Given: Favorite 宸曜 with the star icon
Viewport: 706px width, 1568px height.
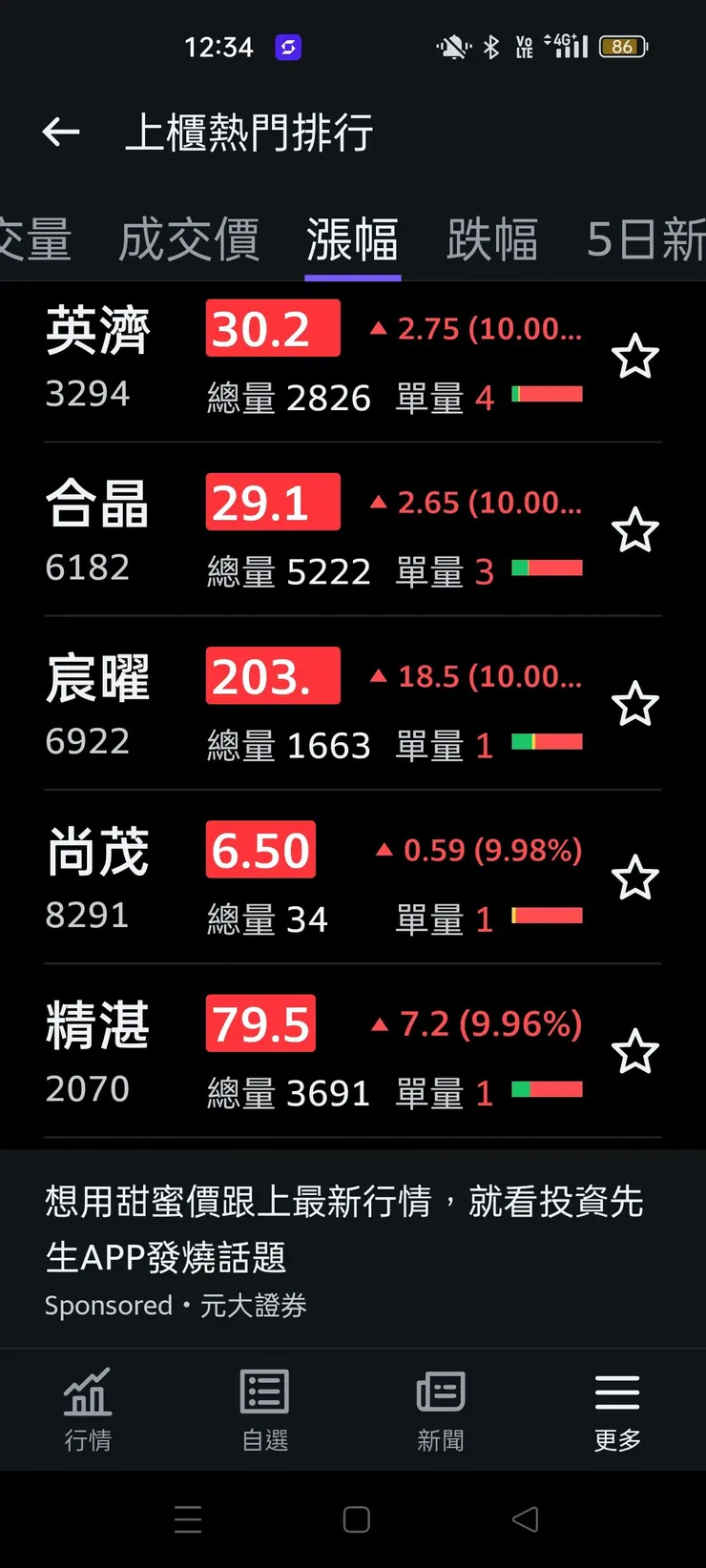Looking at the screenshot, I should click(x=634, y=705).
